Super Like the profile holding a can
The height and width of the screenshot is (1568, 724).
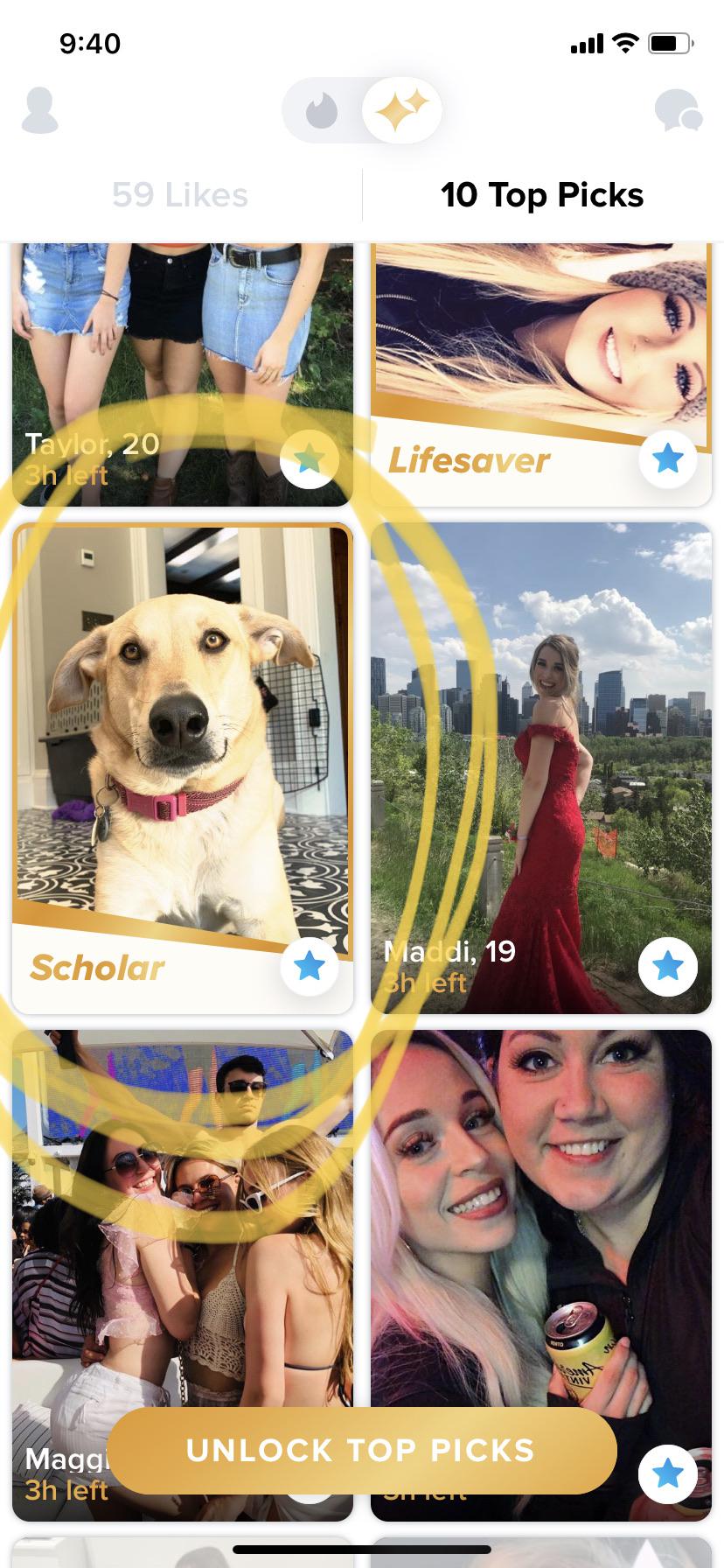coord(668,1473)
